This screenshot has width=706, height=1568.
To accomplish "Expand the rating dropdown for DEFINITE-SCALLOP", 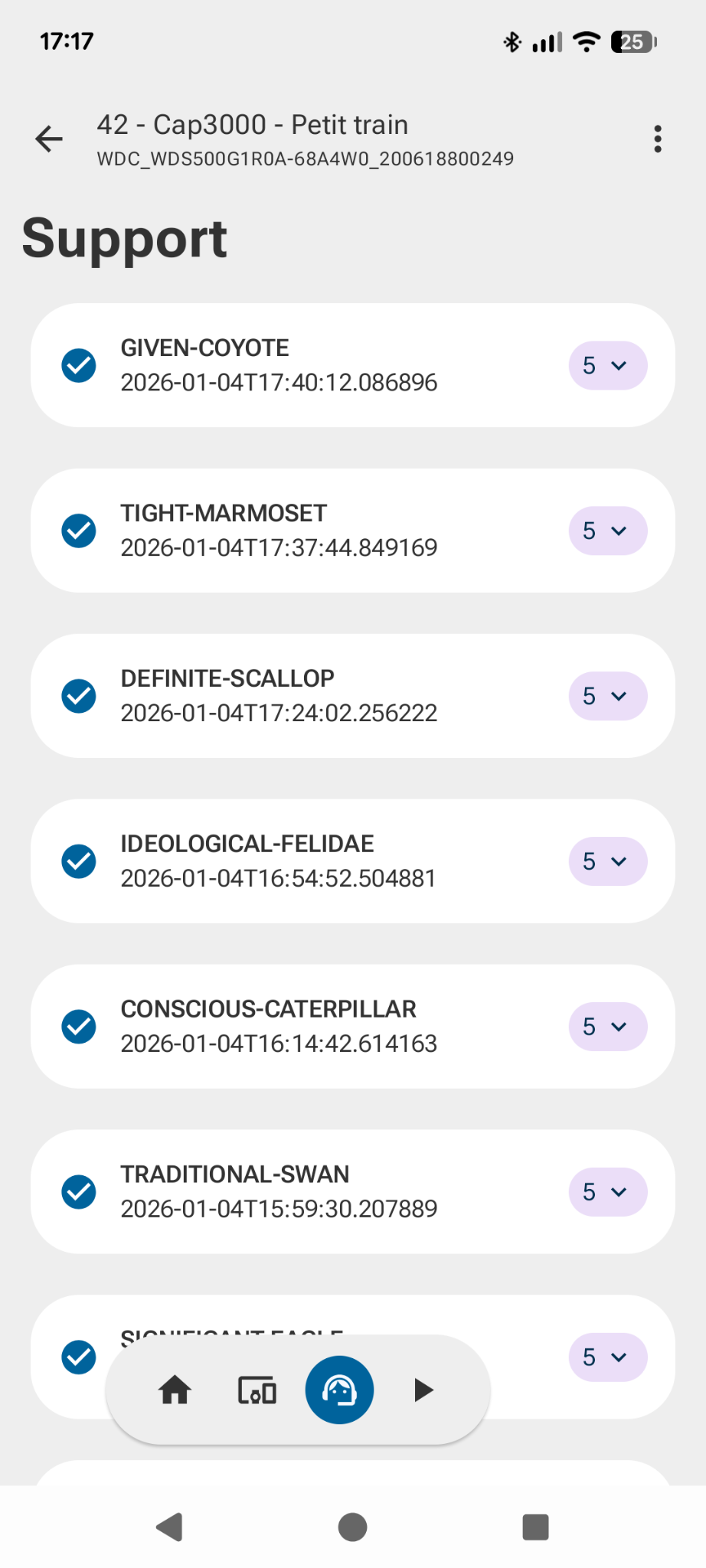I will 607,696.
